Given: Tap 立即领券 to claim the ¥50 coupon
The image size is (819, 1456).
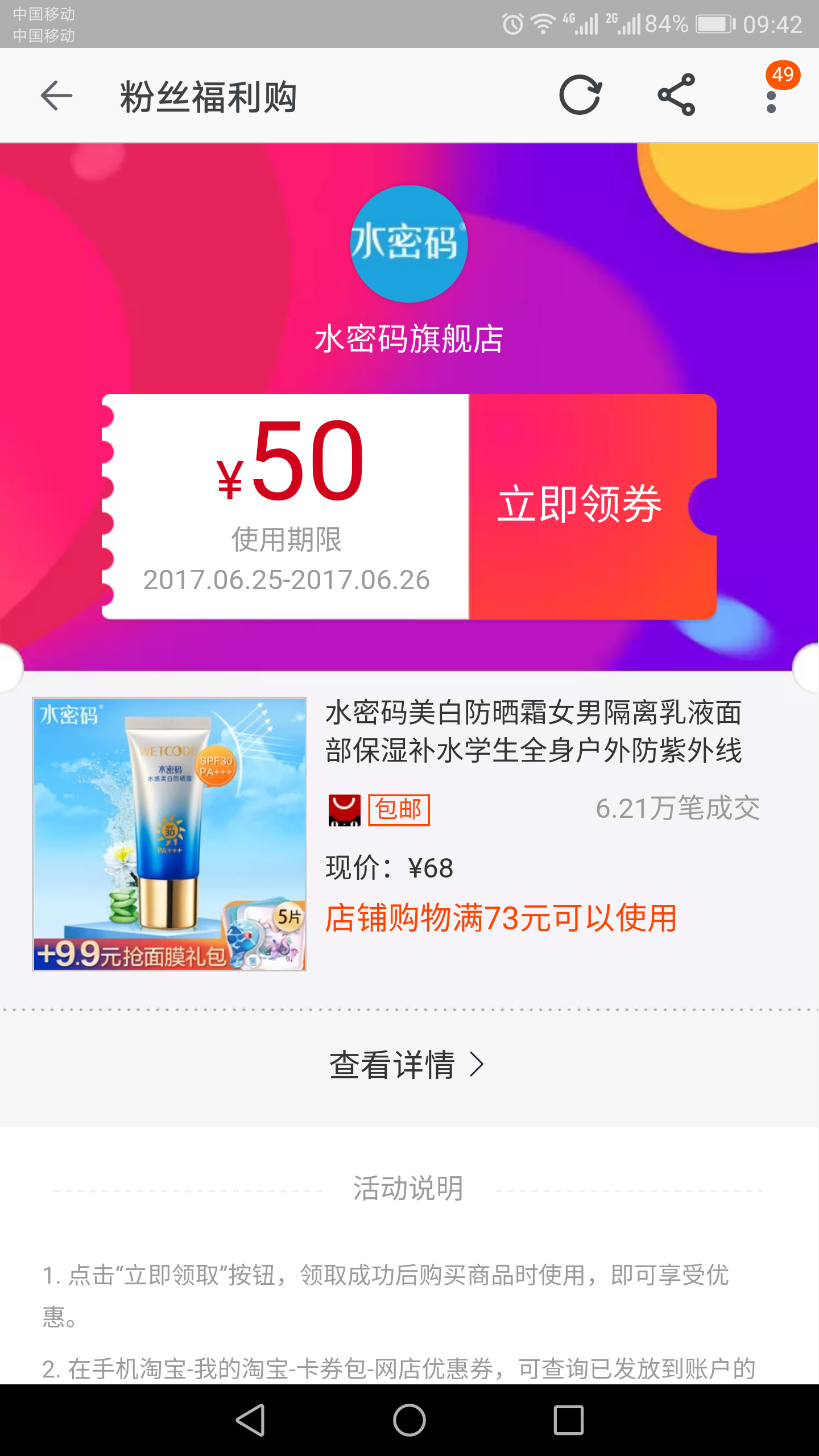Looking at the screenshot, I should (x=581, y=506).
